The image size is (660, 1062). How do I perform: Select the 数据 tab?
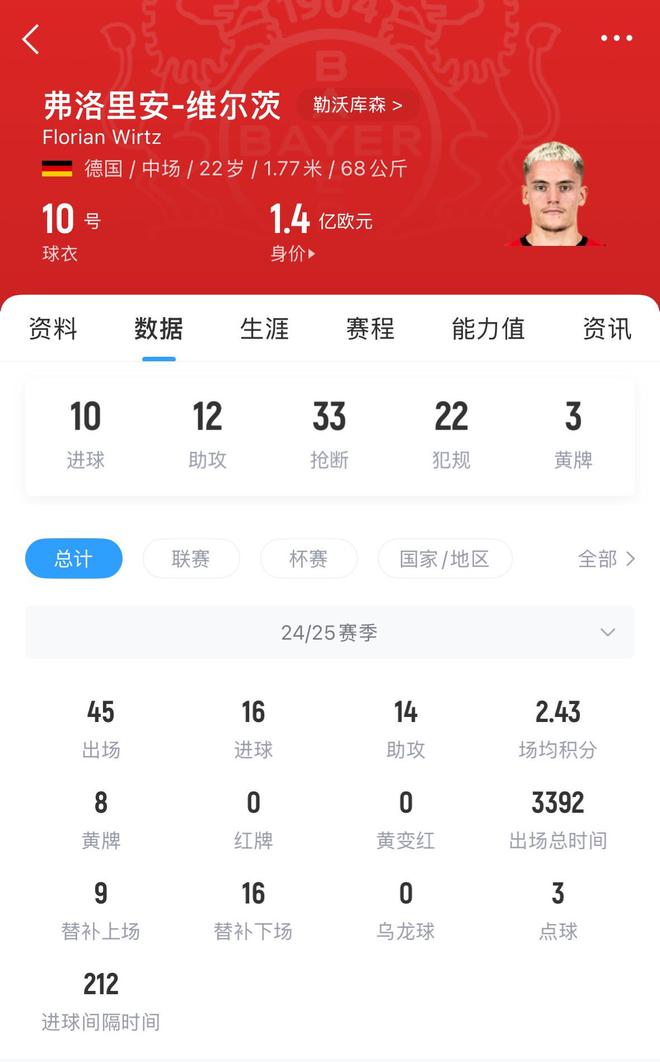pos(158,329)
